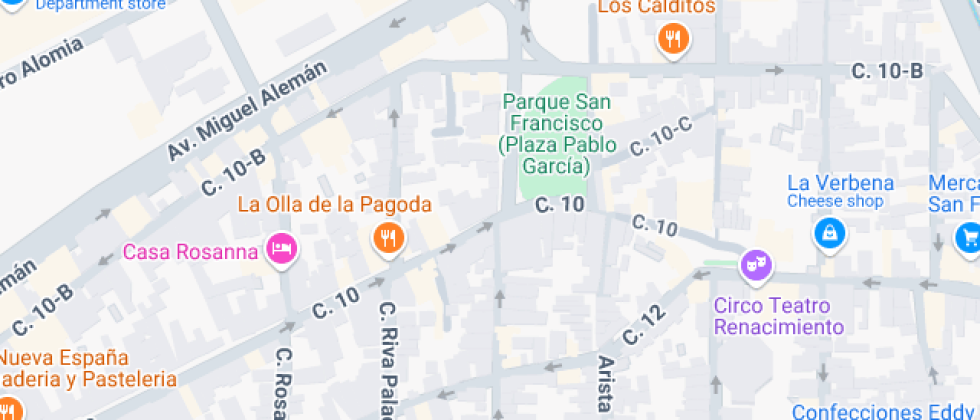The image size is (980, 420).
Task: Open Circo Teatro Renacimiento theater pin
Action: tap(754, 265)
